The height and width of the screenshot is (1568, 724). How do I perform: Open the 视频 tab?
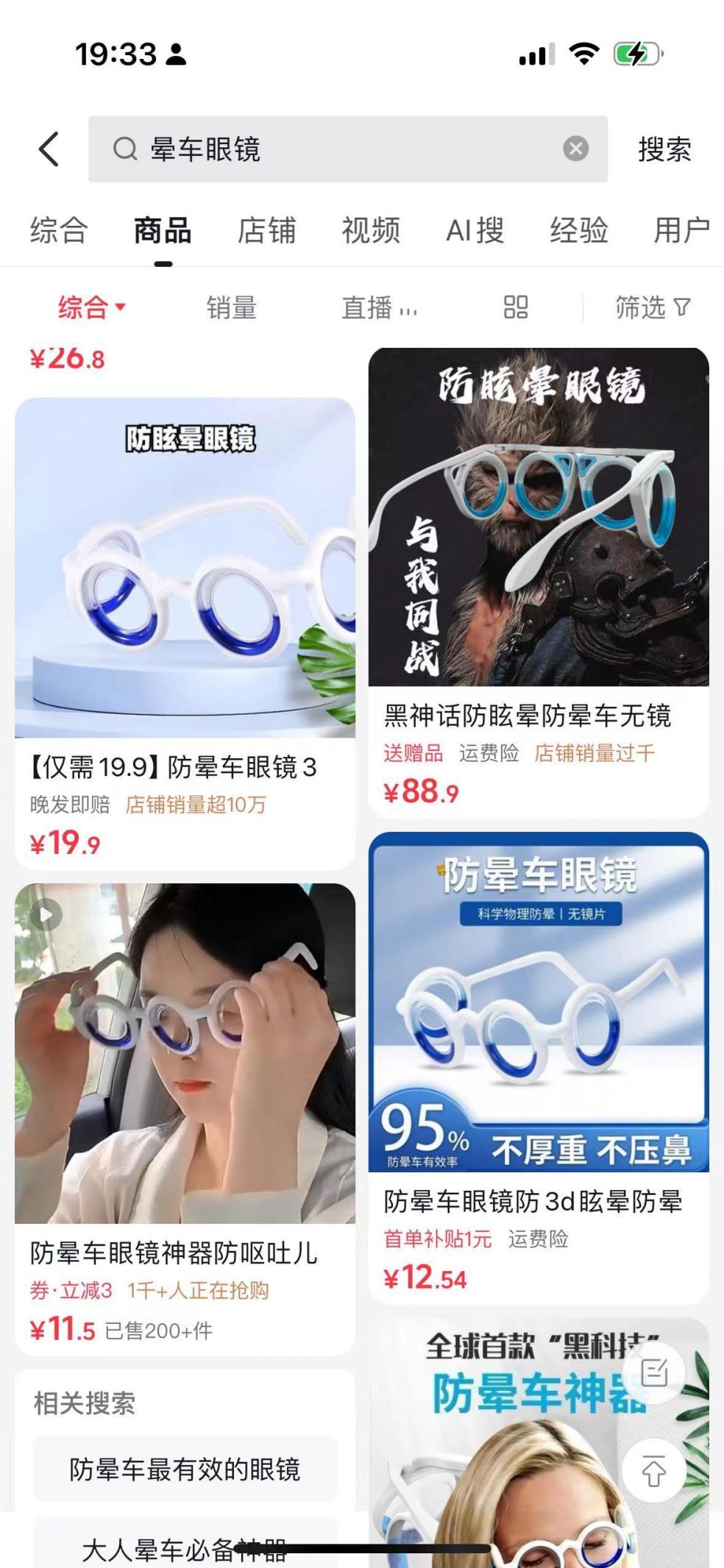pyautogui.click(x=371, y=230)
